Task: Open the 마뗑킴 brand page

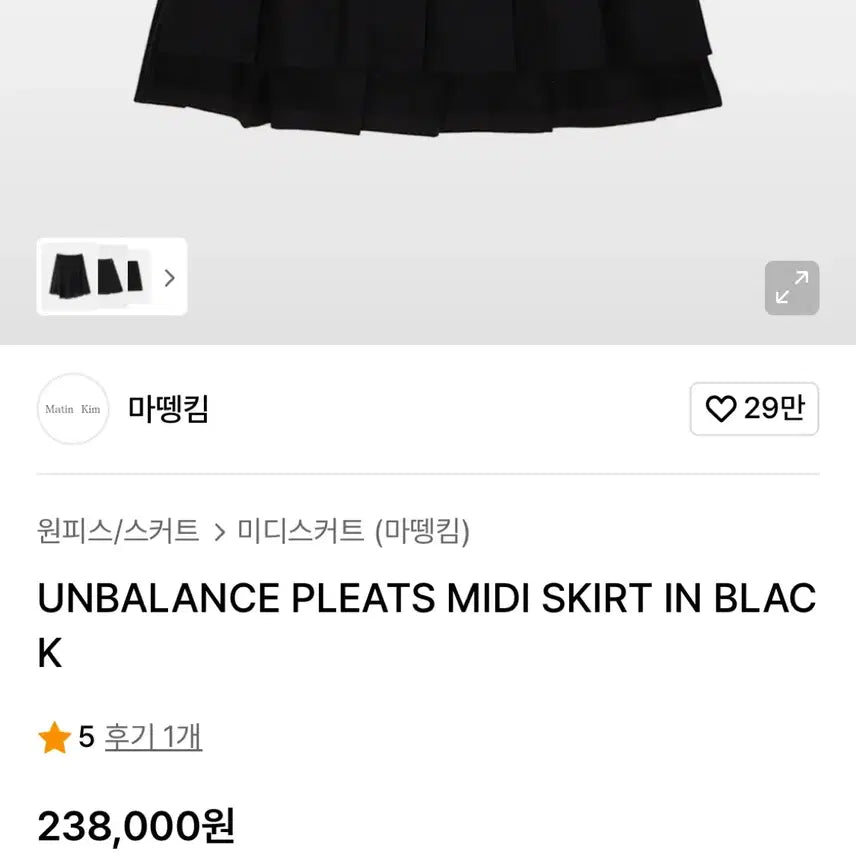Action: coord(168,409)
